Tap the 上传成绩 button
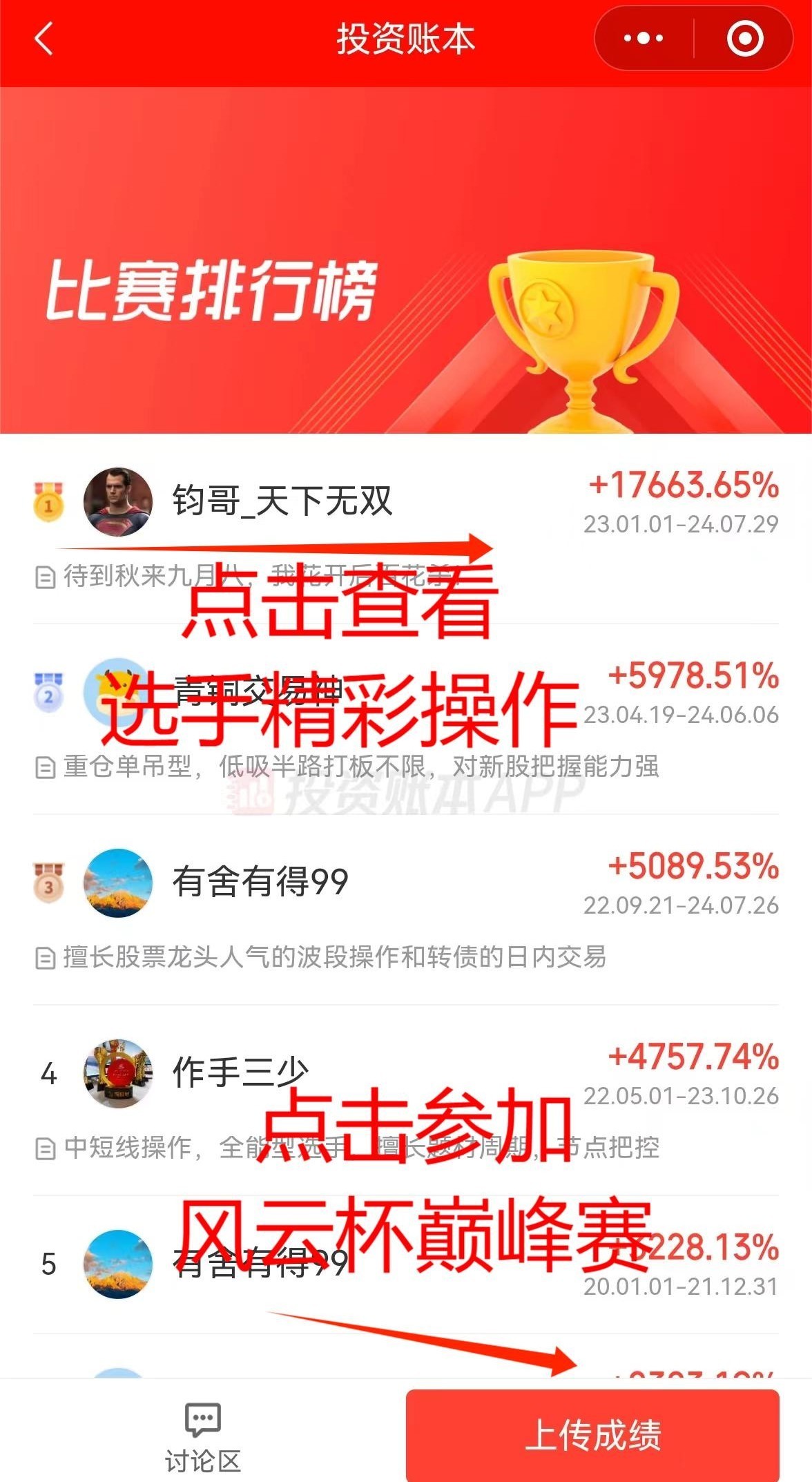The height and width of the screenshot is (1482, 812). 592,1435
